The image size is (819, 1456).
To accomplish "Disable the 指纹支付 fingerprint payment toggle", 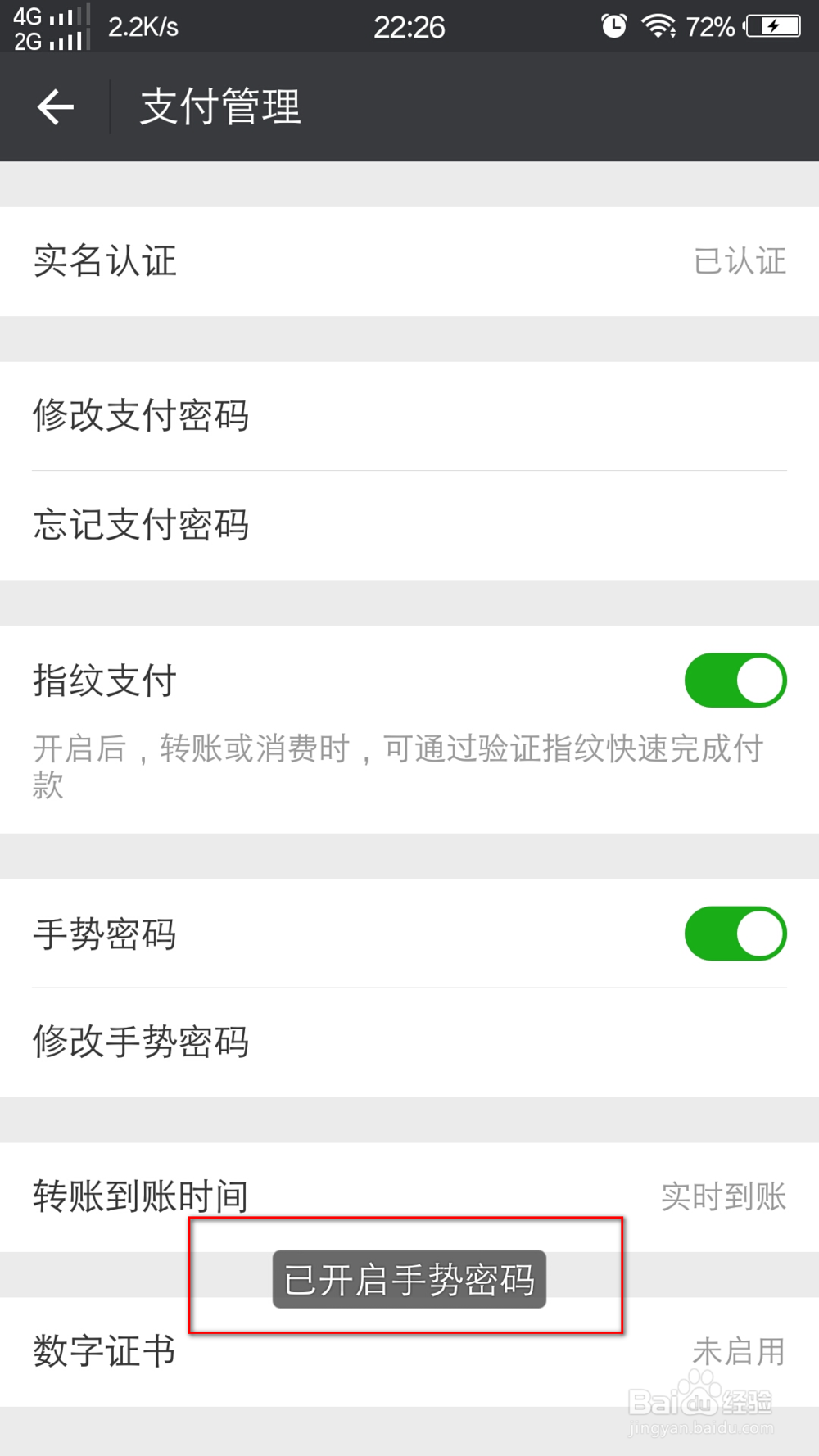I will 735,679.
